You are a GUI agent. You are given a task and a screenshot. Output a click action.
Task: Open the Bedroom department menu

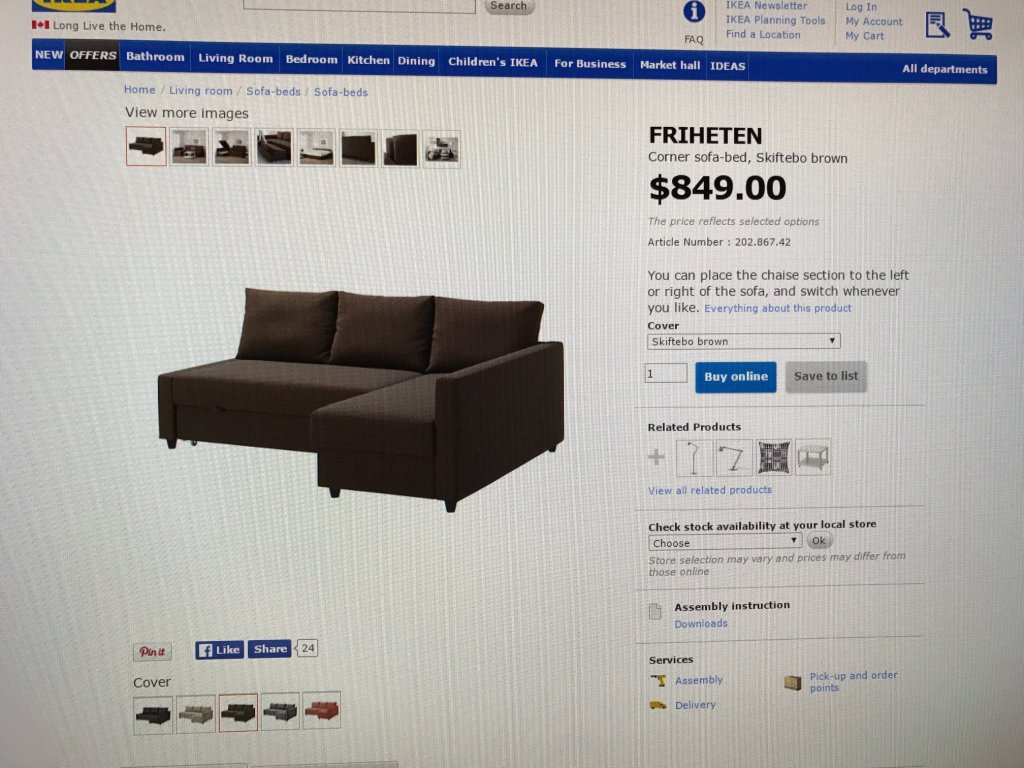pyautogui.click(x=311, y=60)
